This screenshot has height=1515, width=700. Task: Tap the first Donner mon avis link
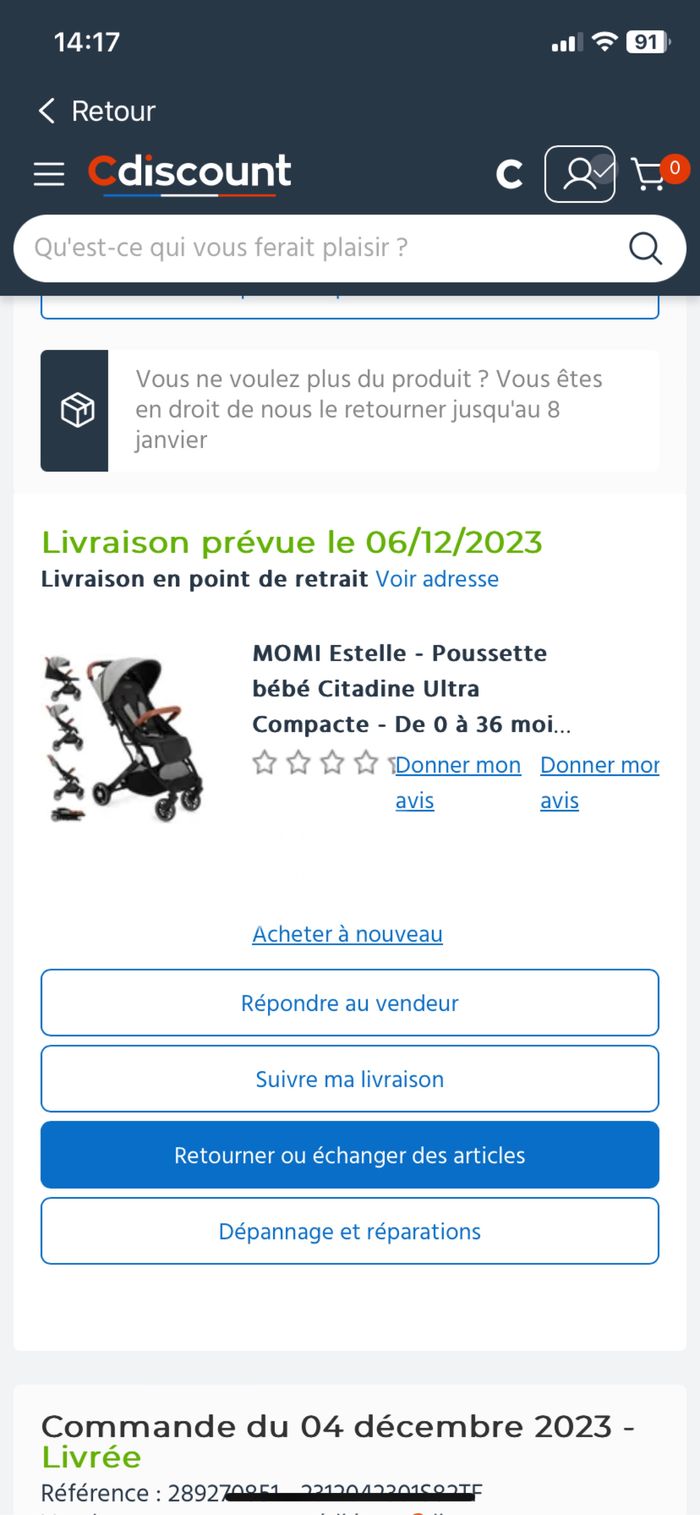pyautogui.click(x=457, y=782)
